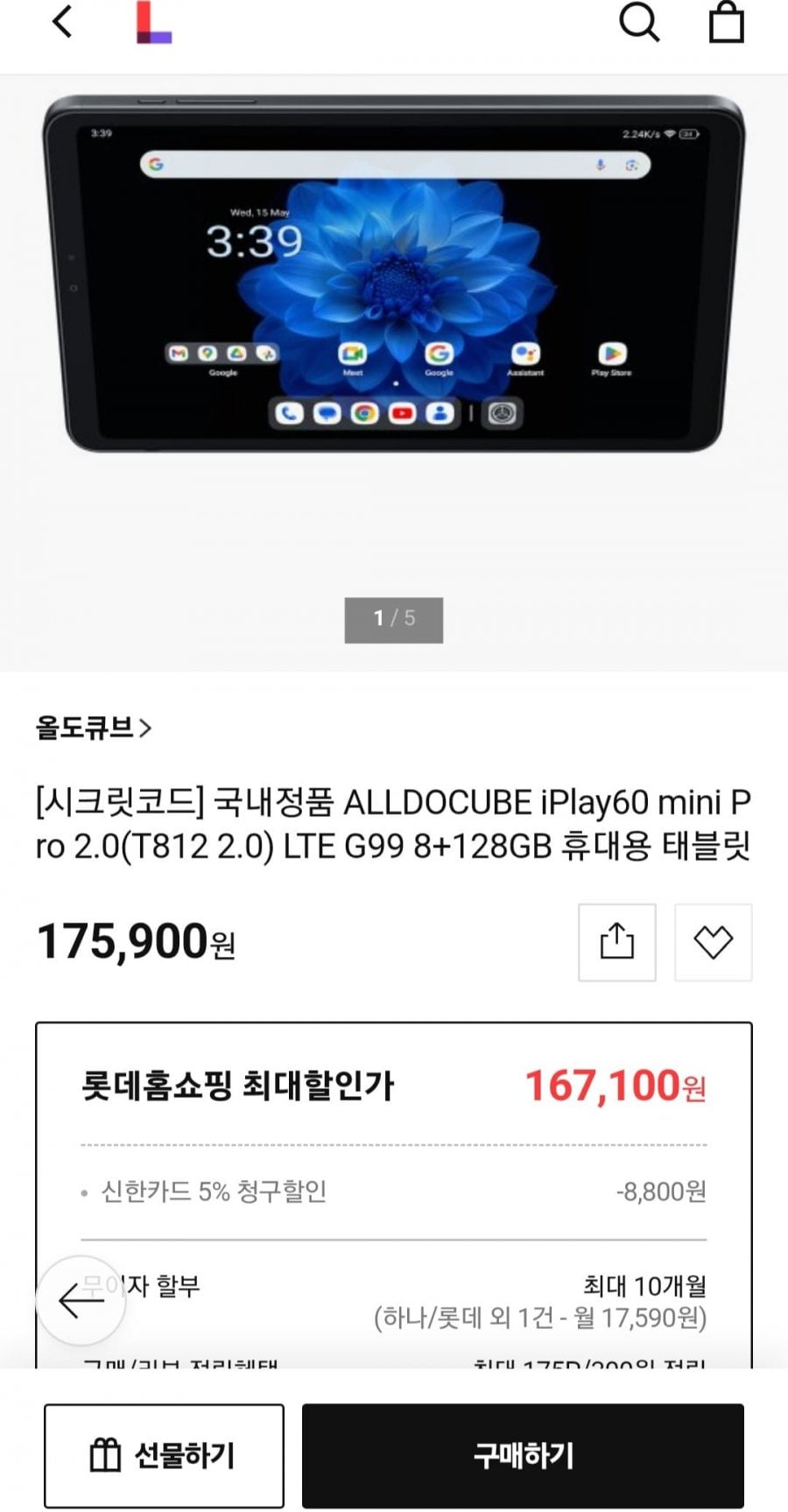Add the product to wishlist heart
This screenshot has height=1512, width=788.
click(713, 942)
